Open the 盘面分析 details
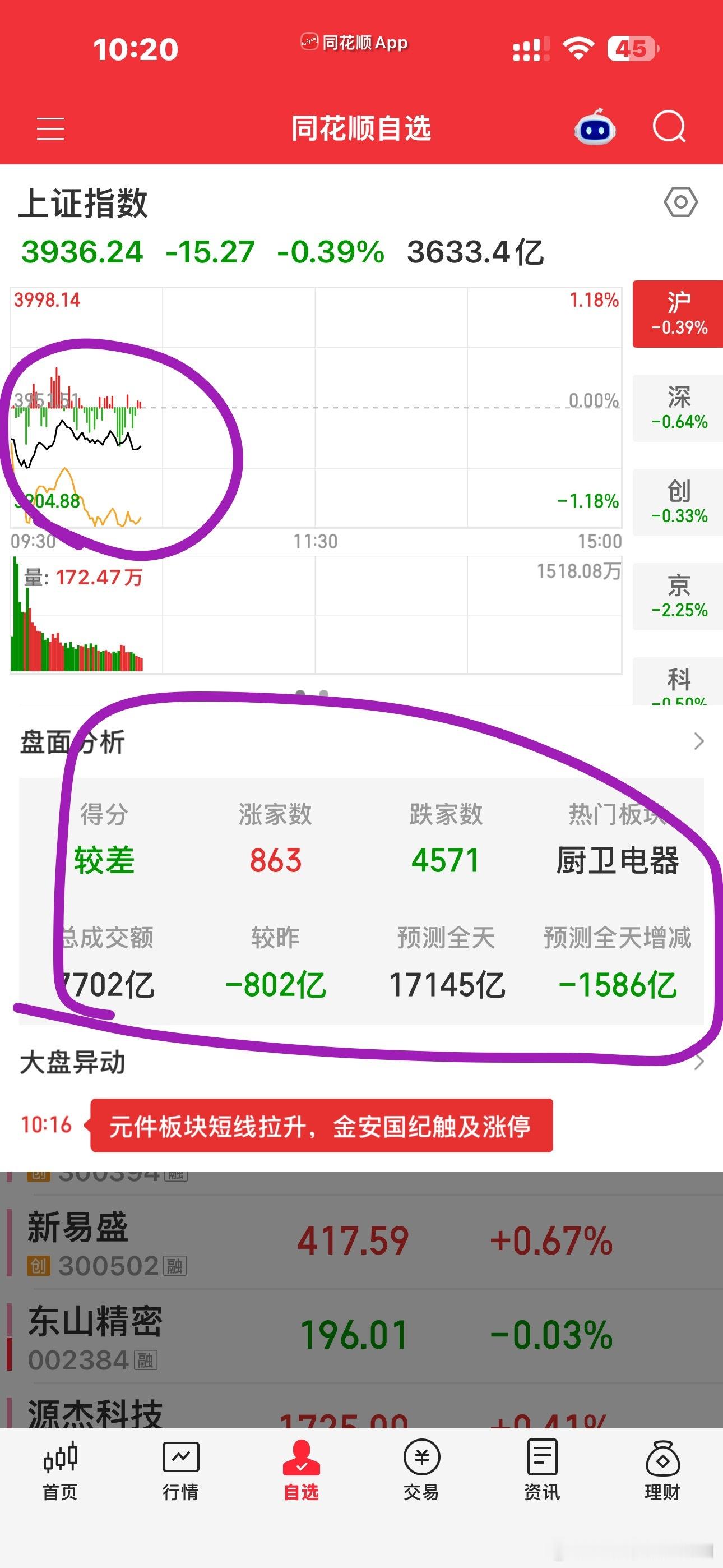The image size is (723, 1568). 361,741
